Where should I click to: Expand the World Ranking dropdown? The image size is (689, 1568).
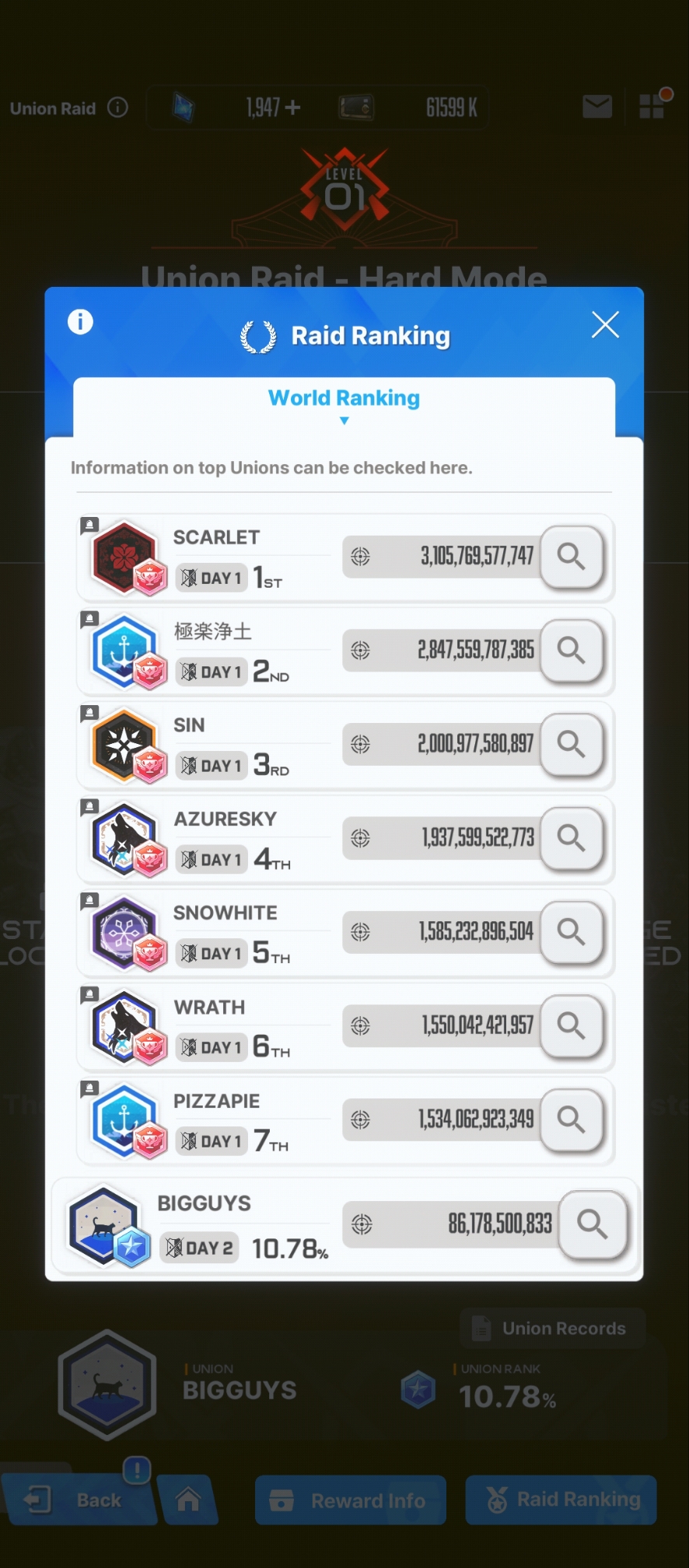[344, 407]
